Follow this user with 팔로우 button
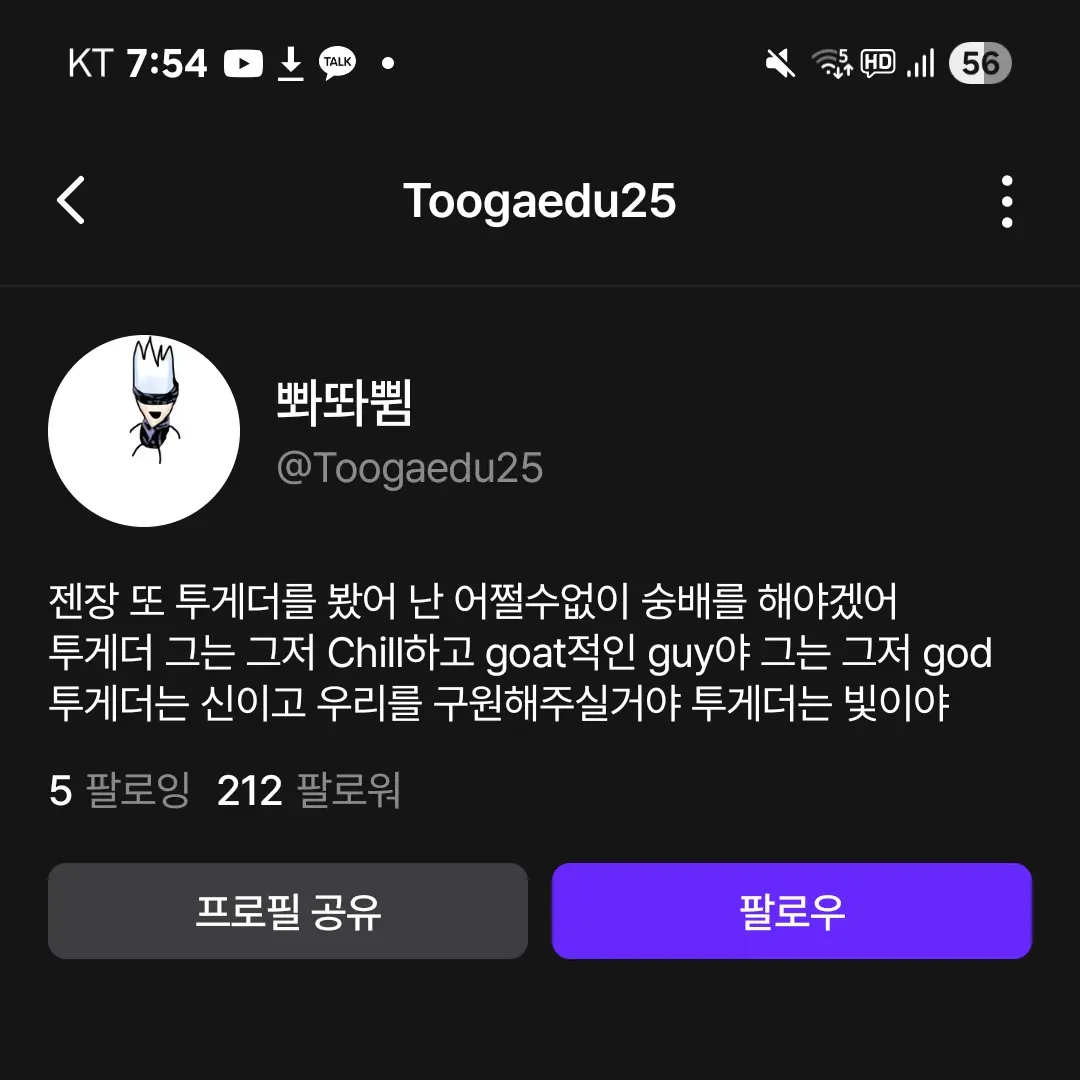 point(791,911)
